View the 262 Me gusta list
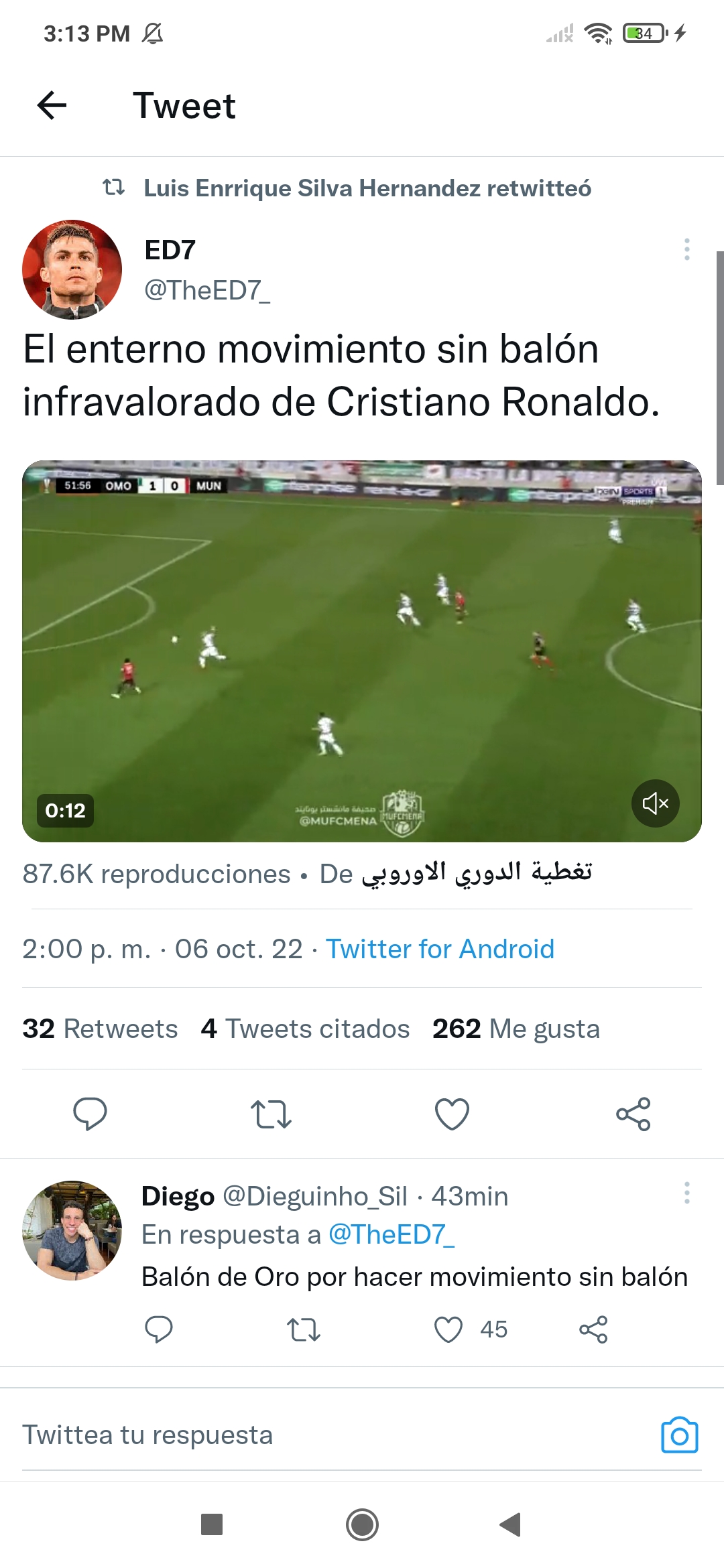724x1568 pixels. [516, 1029]
